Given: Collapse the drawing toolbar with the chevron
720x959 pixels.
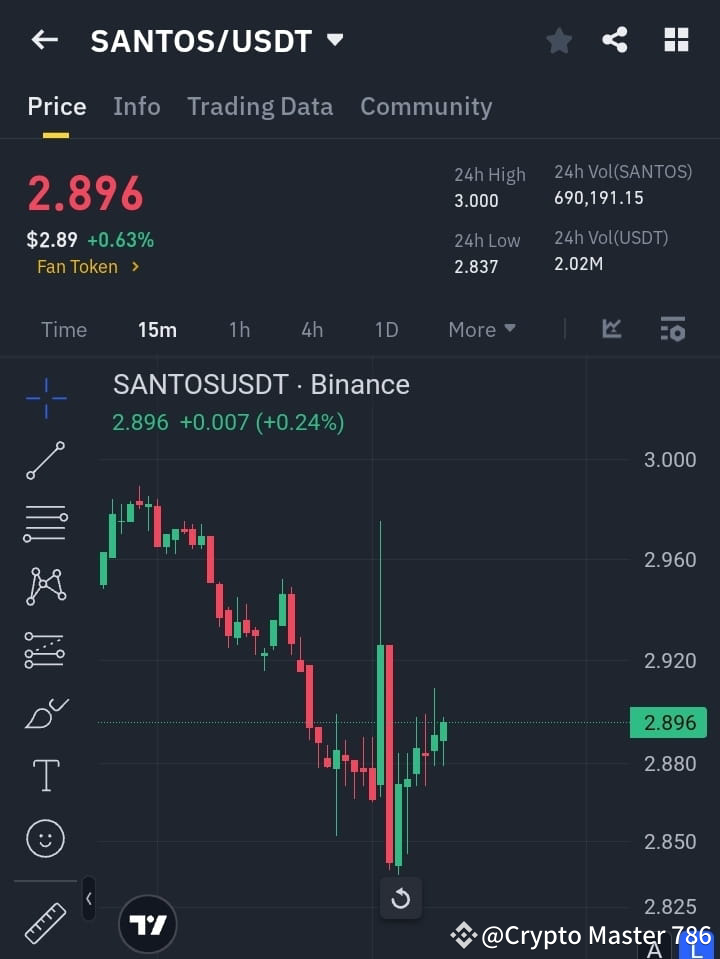Looking at the screenshot, I should click(x=88, y=898).
